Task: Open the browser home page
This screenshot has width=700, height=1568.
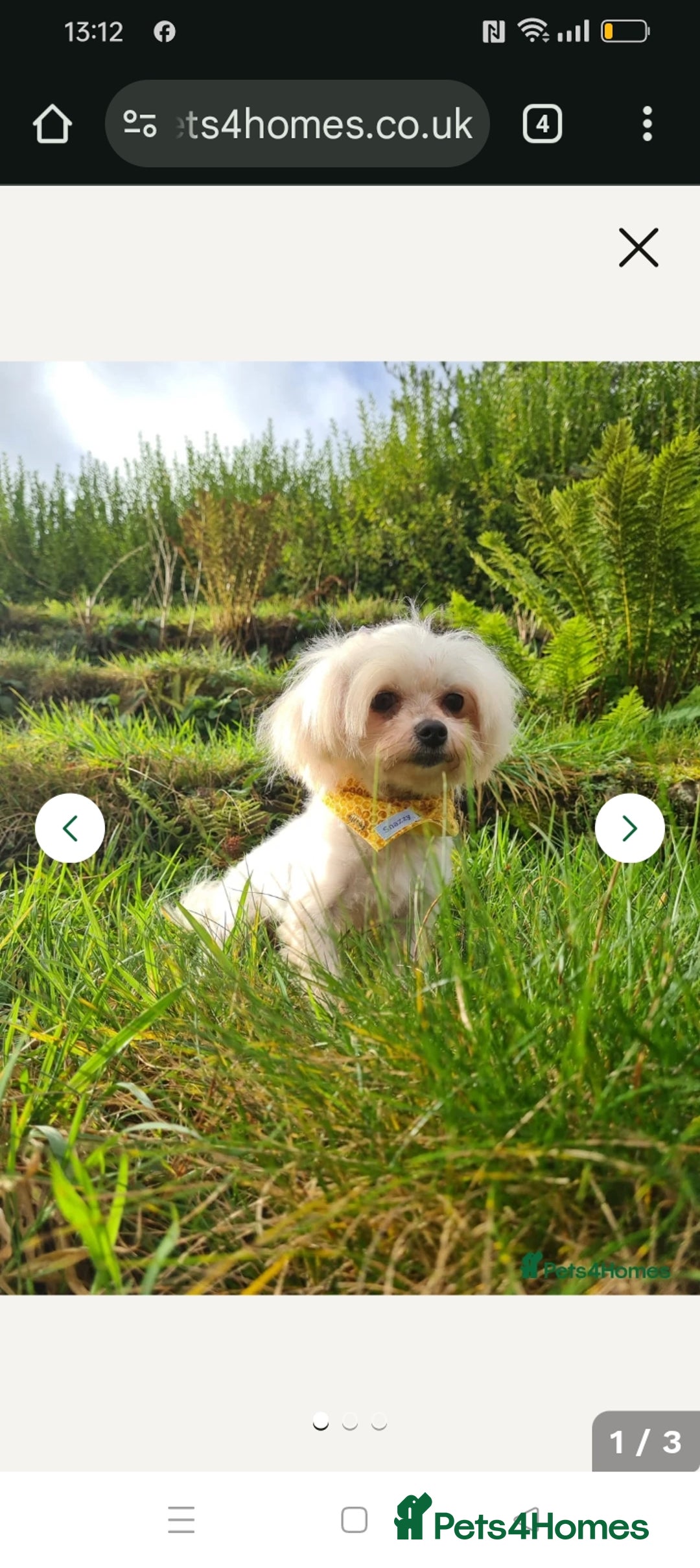Action: [x=52, y=124]
